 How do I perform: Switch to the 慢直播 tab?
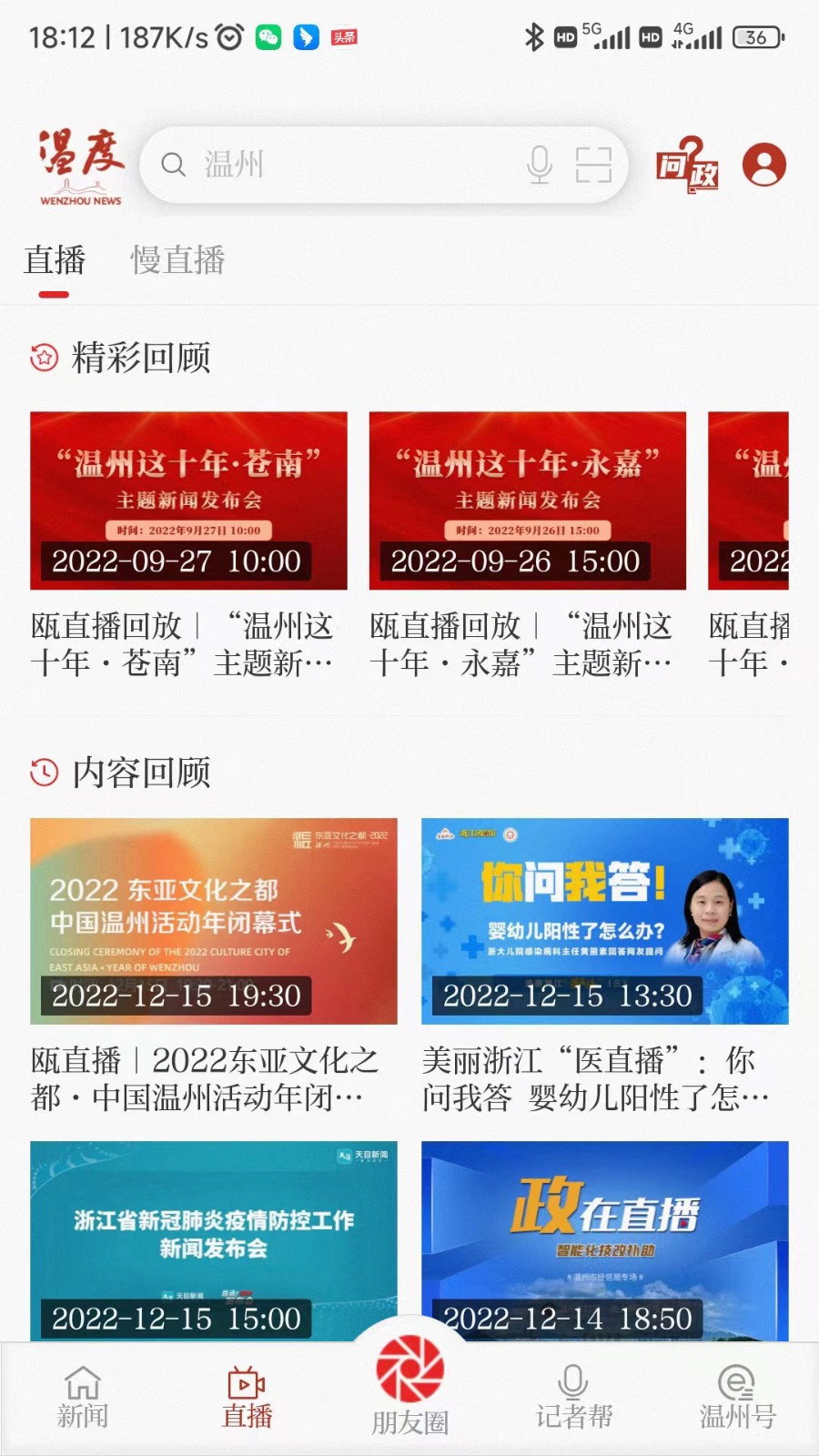pyautogui.click(x=178, y=261)
